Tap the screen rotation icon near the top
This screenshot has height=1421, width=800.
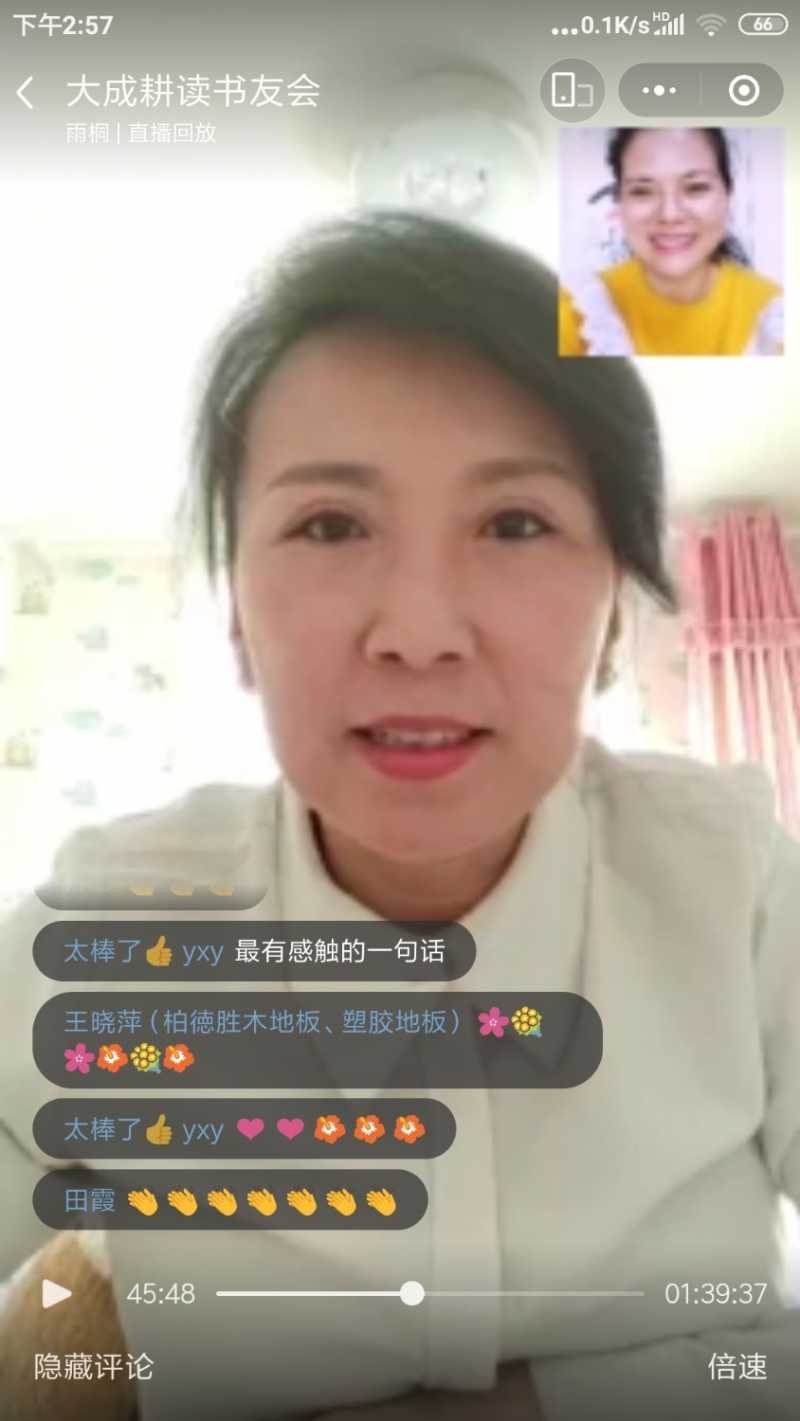coord(571,90)
